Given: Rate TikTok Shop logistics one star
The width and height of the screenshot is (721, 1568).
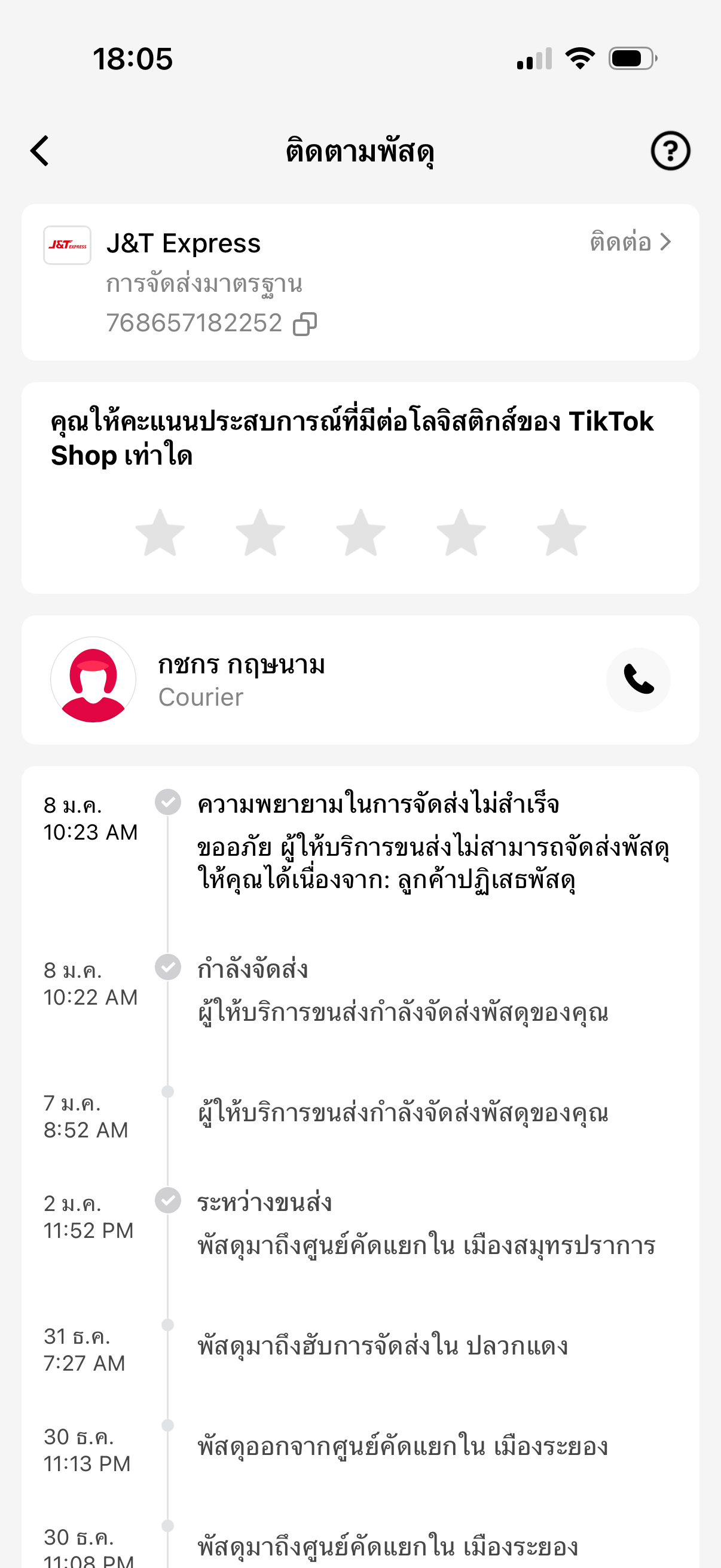Looking at the screenshot, I should (160, 533).
